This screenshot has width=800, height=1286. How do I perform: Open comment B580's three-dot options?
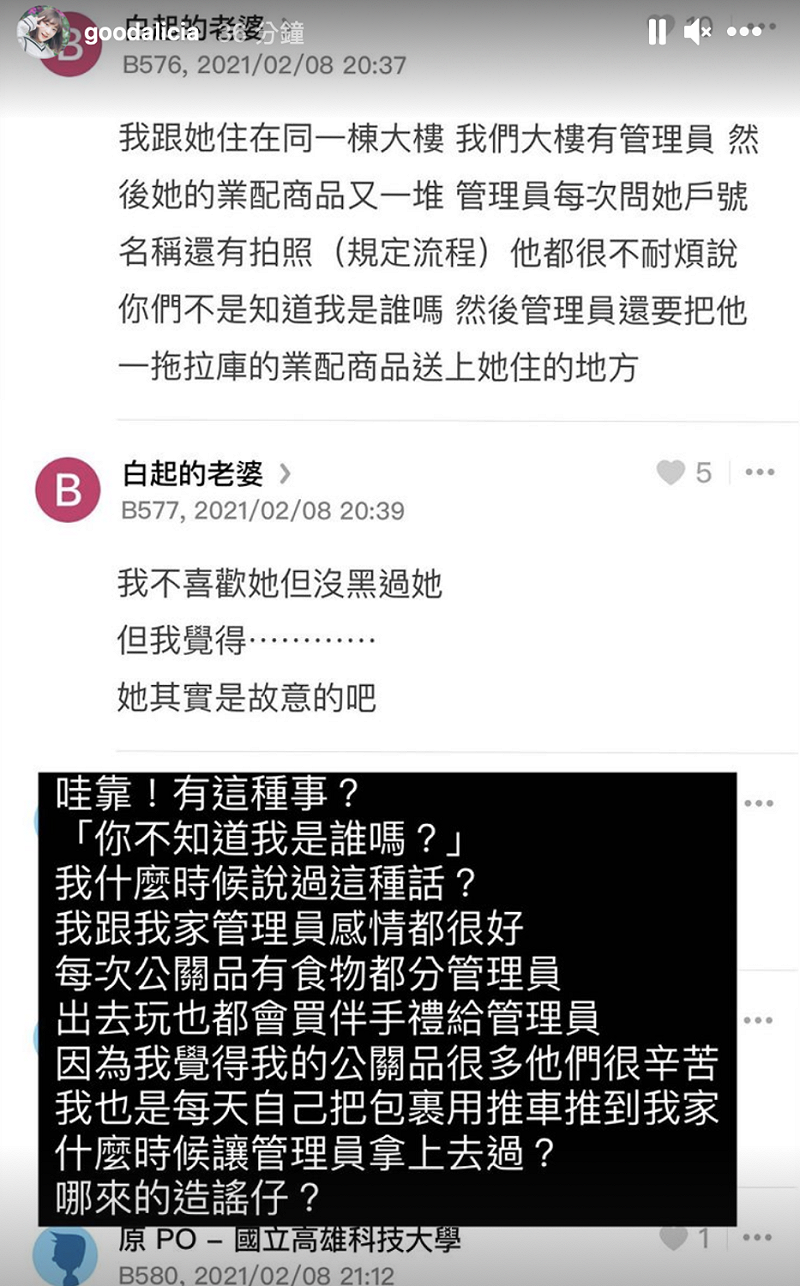tap(758, 1238)
